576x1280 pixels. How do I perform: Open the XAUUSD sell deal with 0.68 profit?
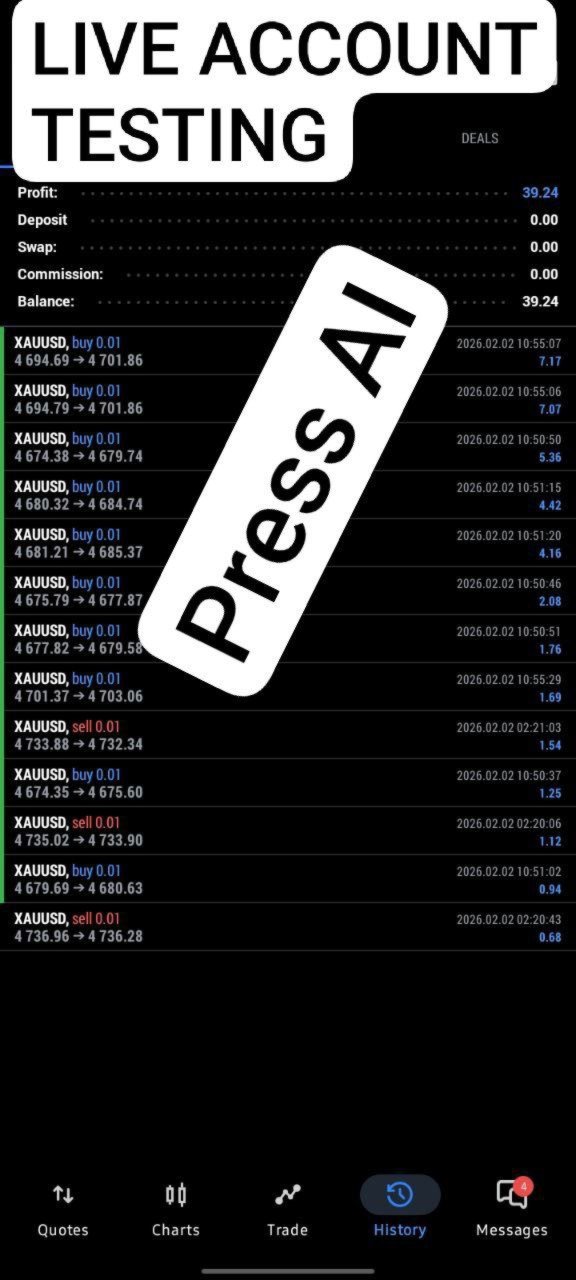tap(288, 927)
